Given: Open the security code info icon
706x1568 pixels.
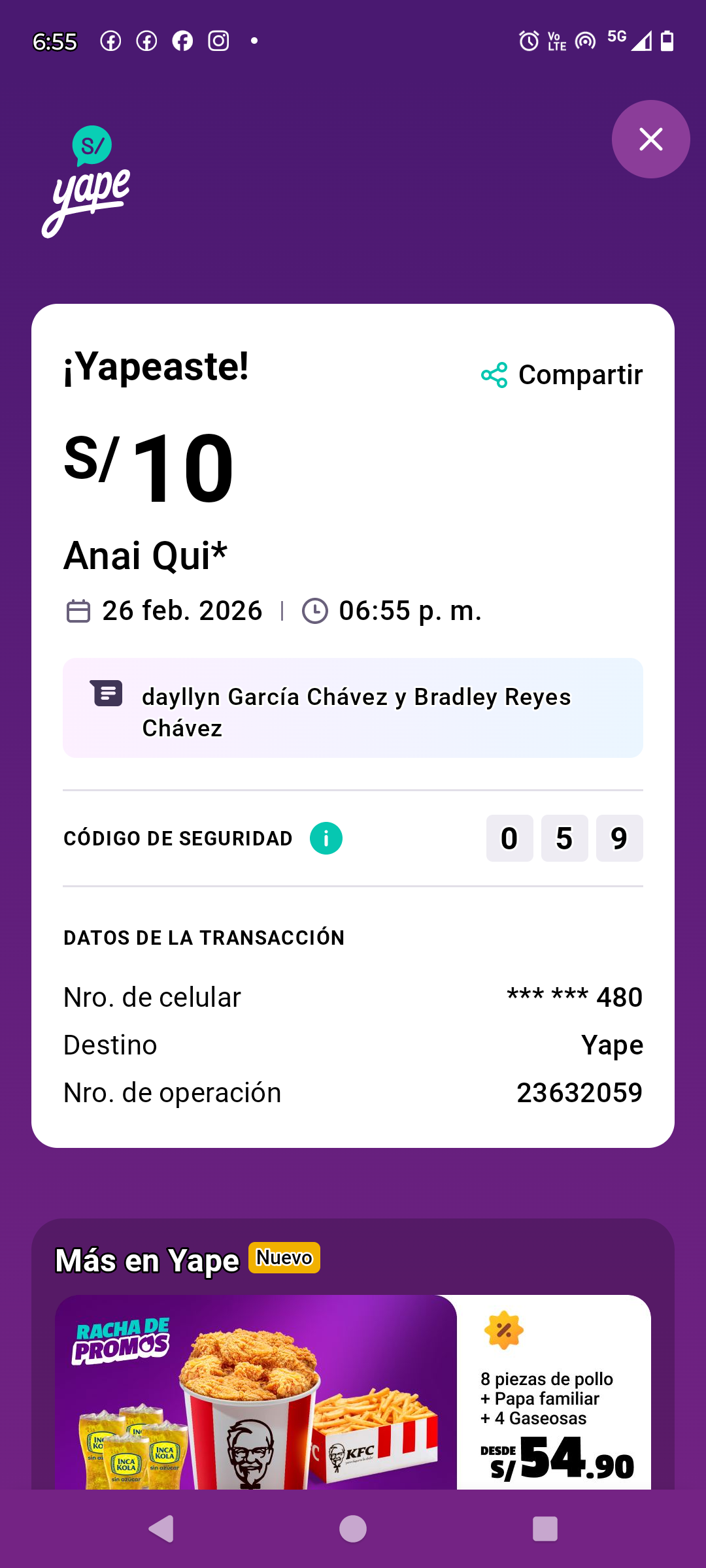Looking at the screenshot, I should point(326,838).
